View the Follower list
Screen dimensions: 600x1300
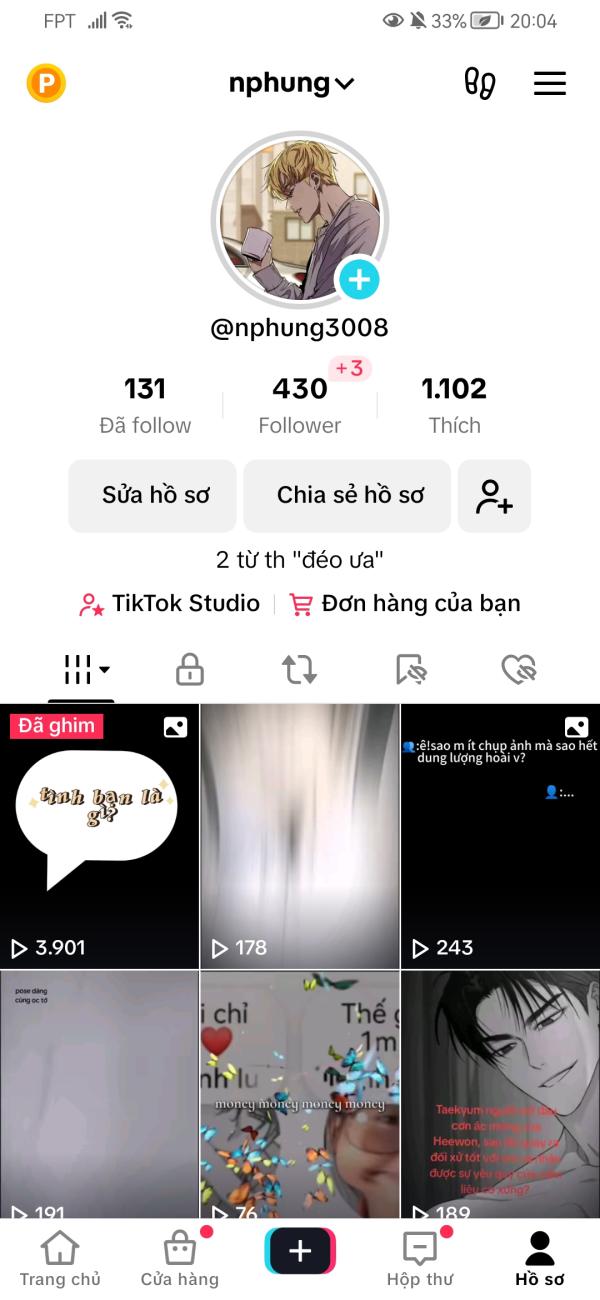300,405
